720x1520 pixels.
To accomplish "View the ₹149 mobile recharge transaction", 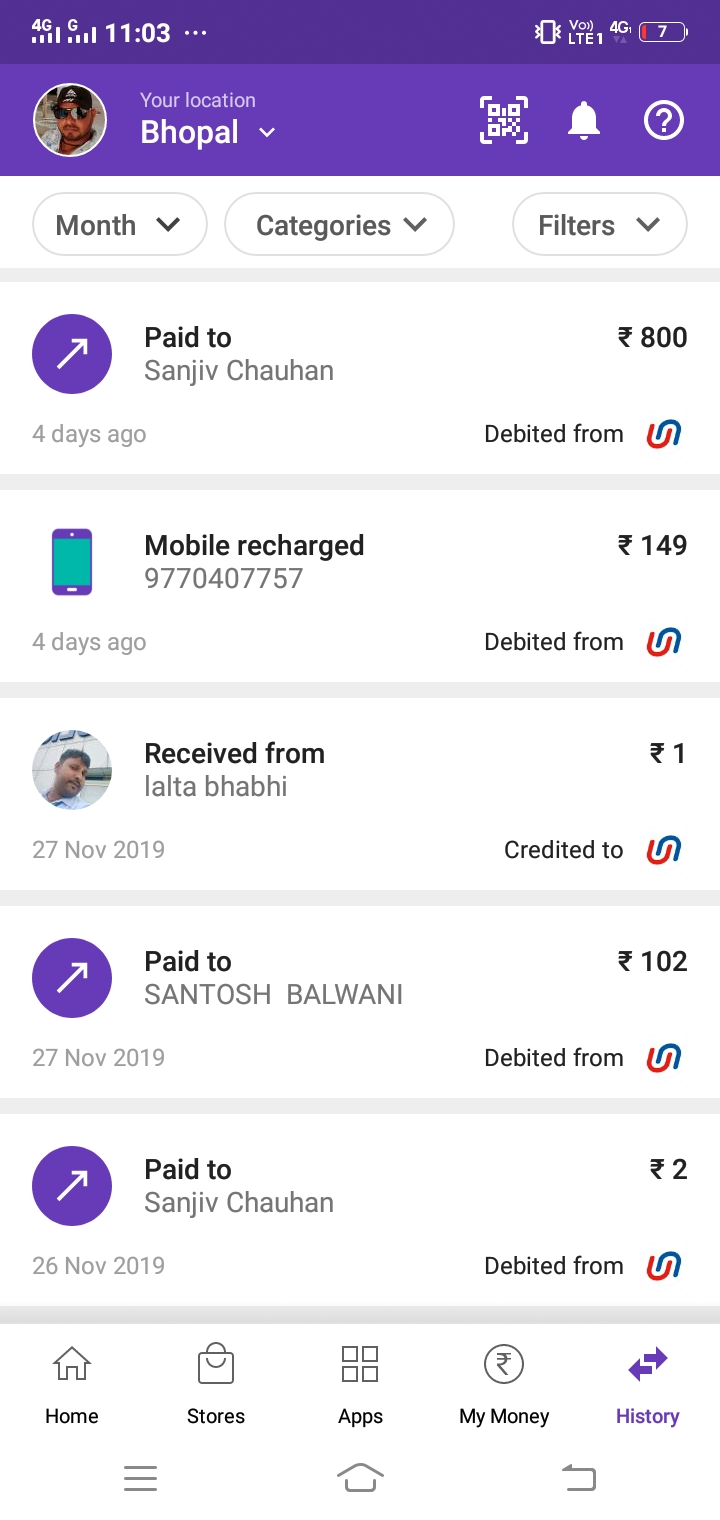I will 360,586.
